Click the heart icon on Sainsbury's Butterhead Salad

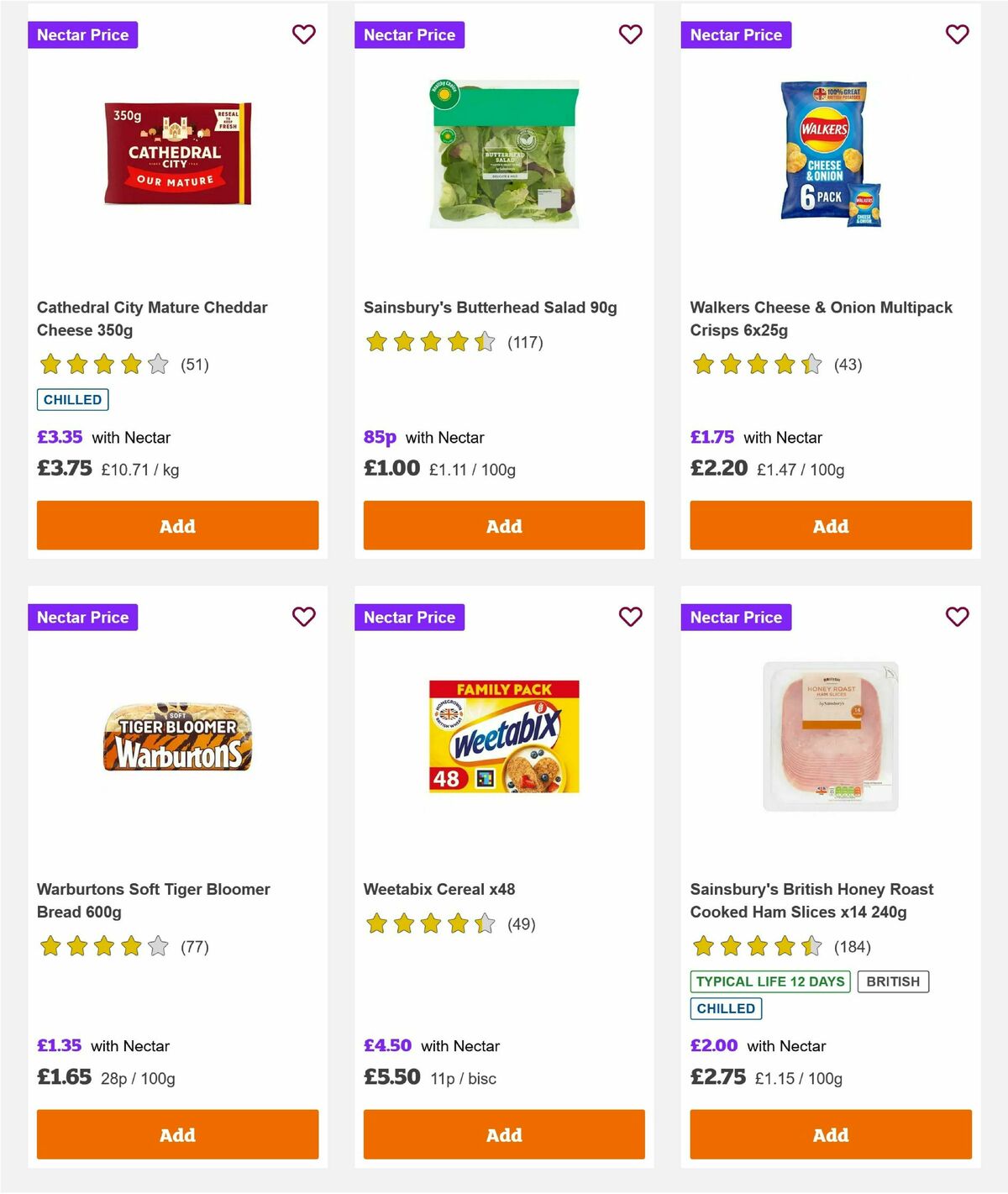pos(630,34)
